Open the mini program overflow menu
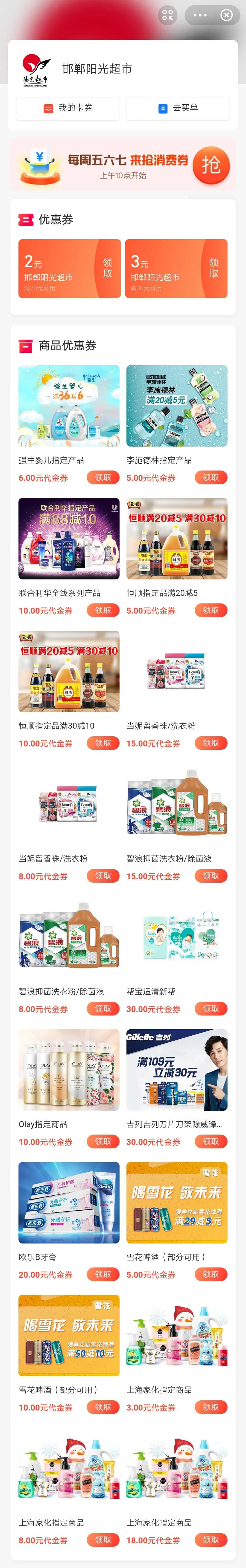This screenshot has height=1568, width=246. pos(200,15)
